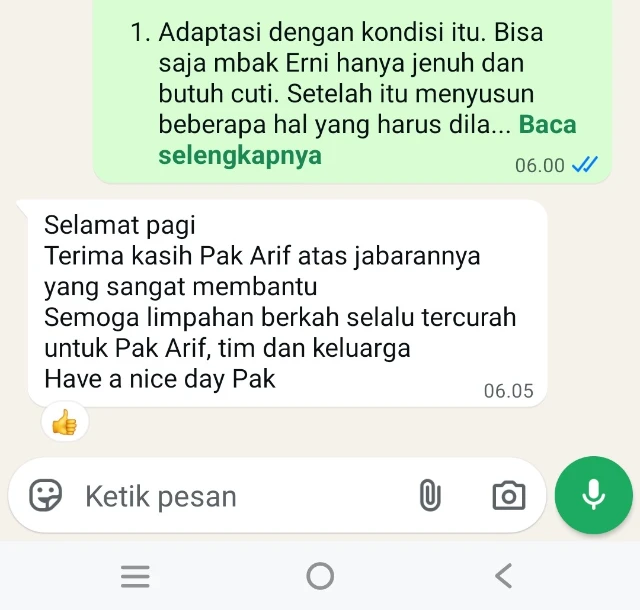Record a voice message
The image size is (640, 610).
pyautogui.click(x=593, y=496)
